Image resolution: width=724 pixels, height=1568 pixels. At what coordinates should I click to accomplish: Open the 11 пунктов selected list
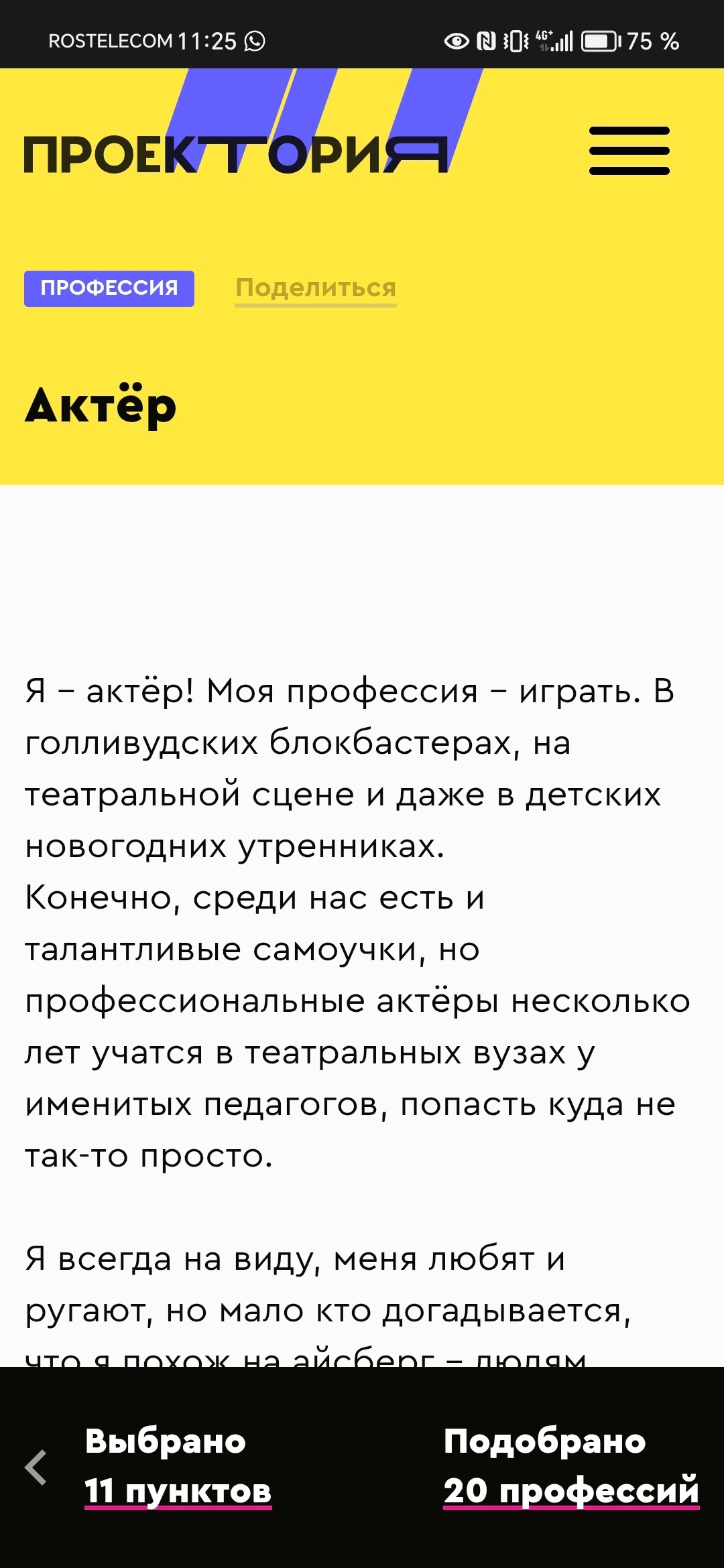(178, 1492)
